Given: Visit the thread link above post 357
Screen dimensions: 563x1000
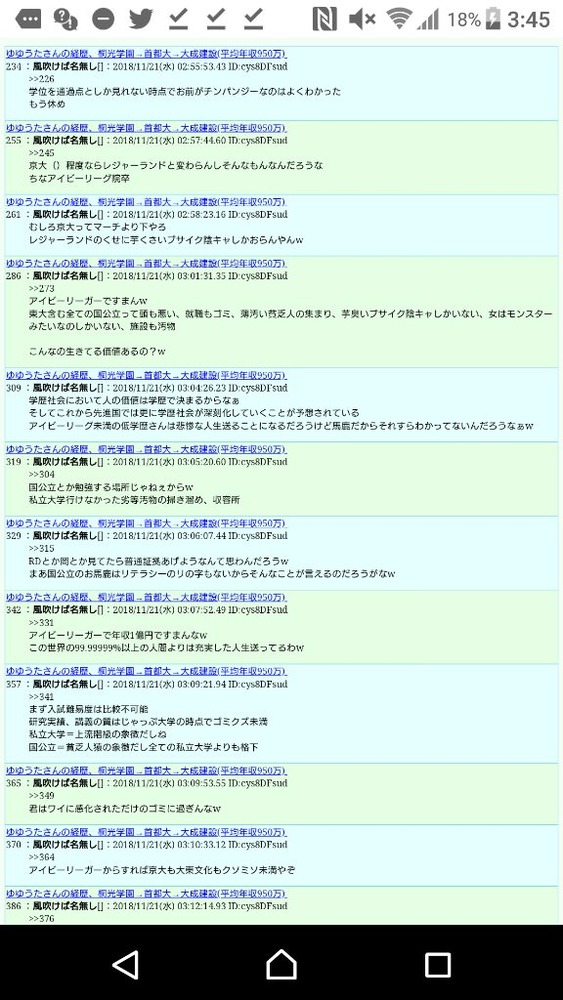Looking at the screenshot, I should [146, 671].
